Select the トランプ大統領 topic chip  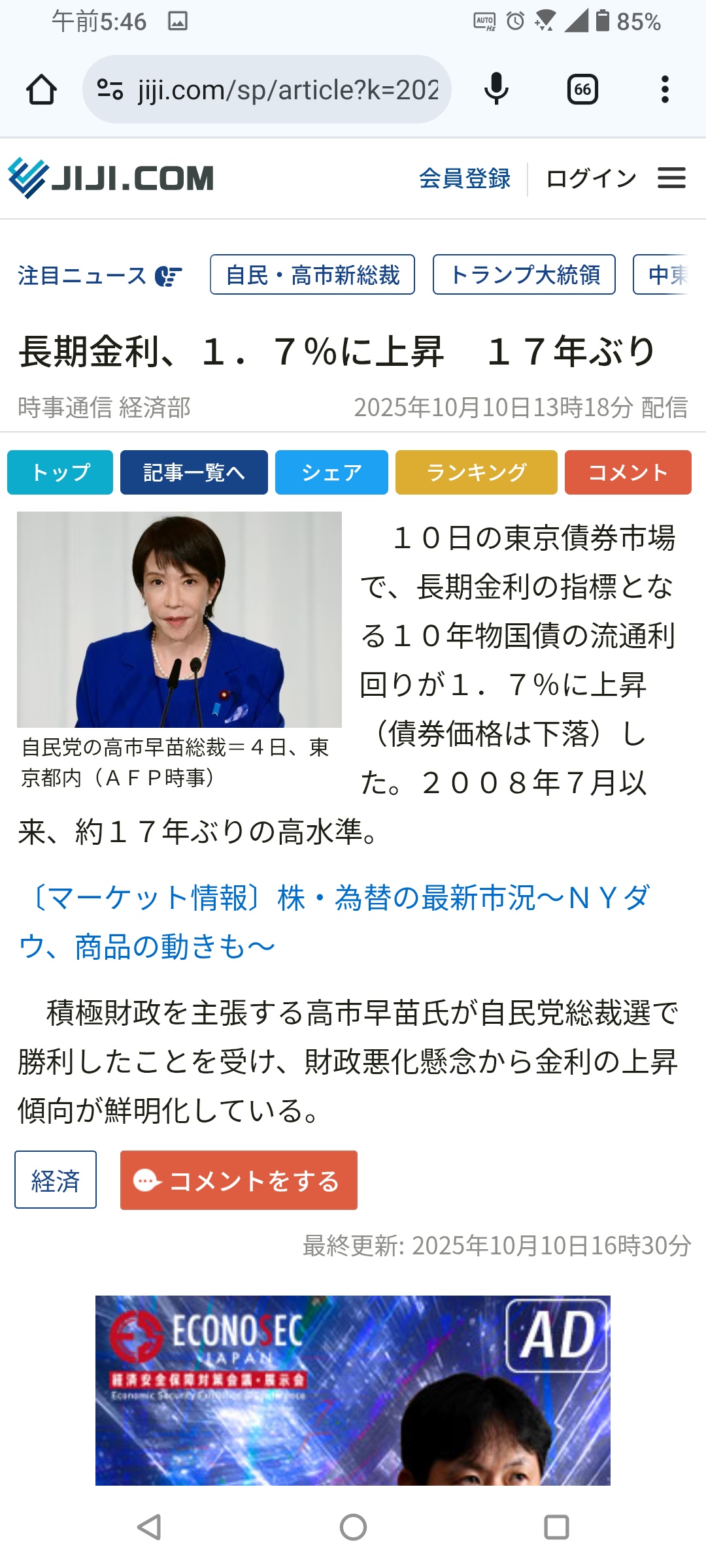[x=524, y=275]
